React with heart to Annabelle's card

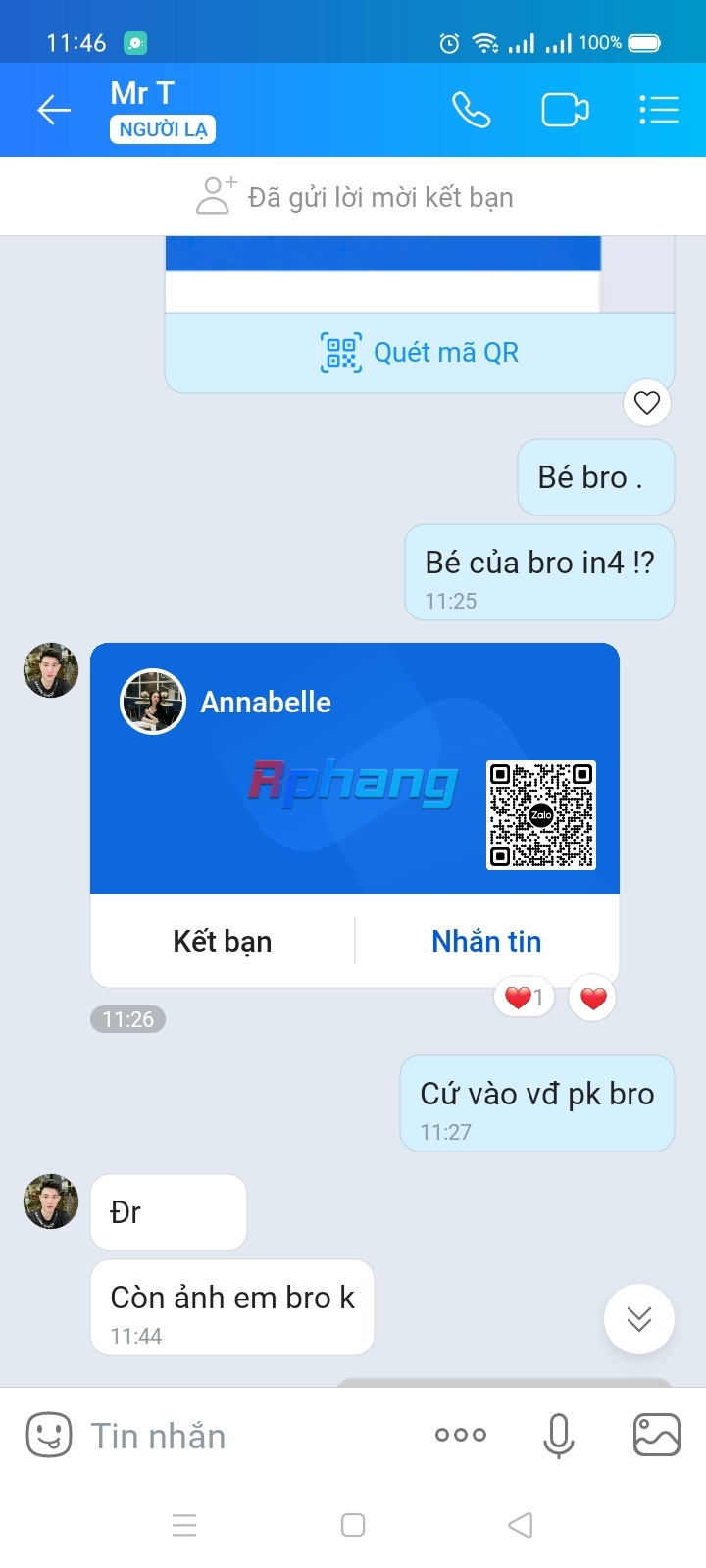[x=592, y=998]
